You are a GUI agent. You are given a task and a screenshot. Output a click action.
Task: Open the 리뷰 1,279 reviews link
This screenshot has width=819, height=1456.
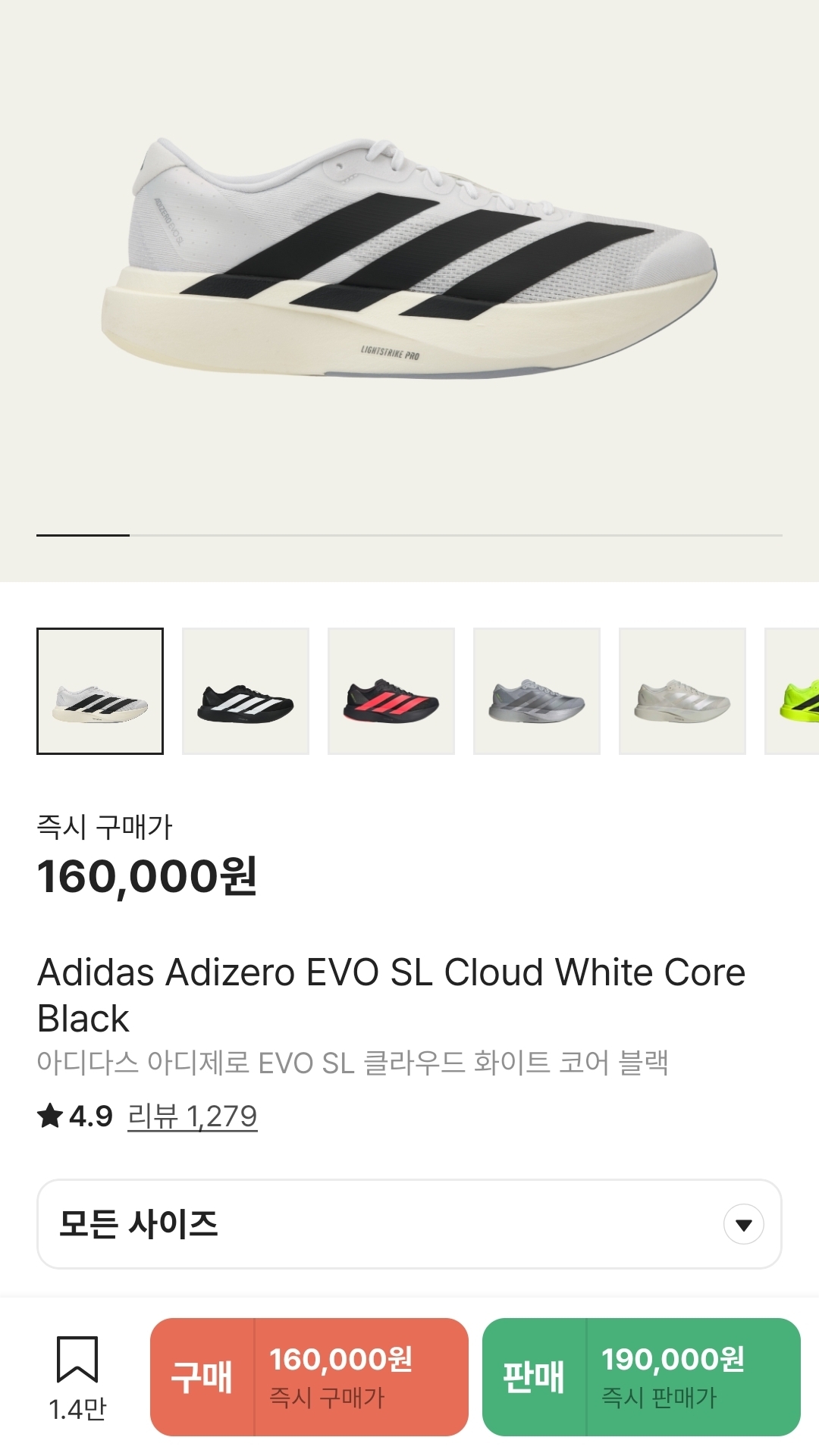click(192, 1116)
